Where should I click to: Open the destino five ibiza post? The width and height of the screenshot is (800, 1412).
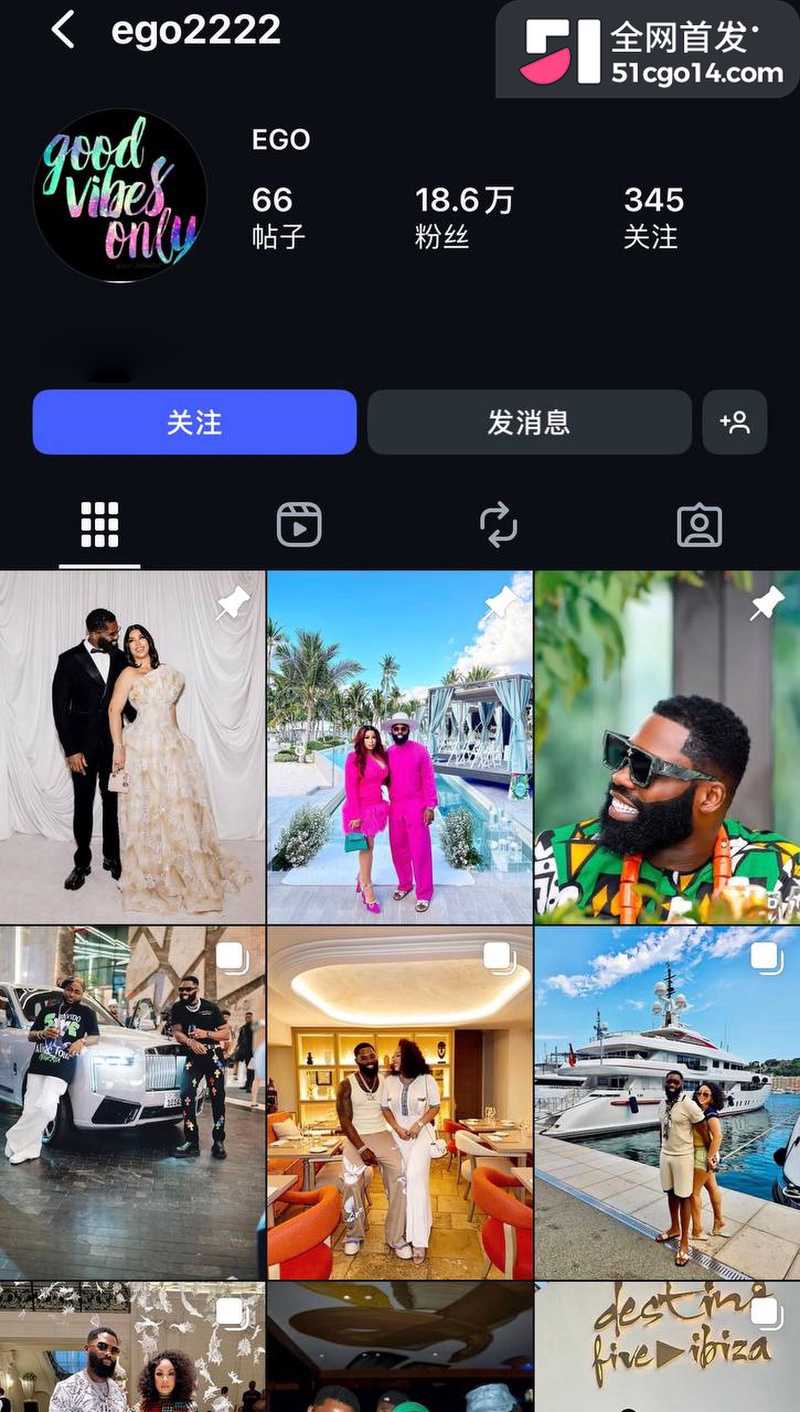coord(668,1347)
